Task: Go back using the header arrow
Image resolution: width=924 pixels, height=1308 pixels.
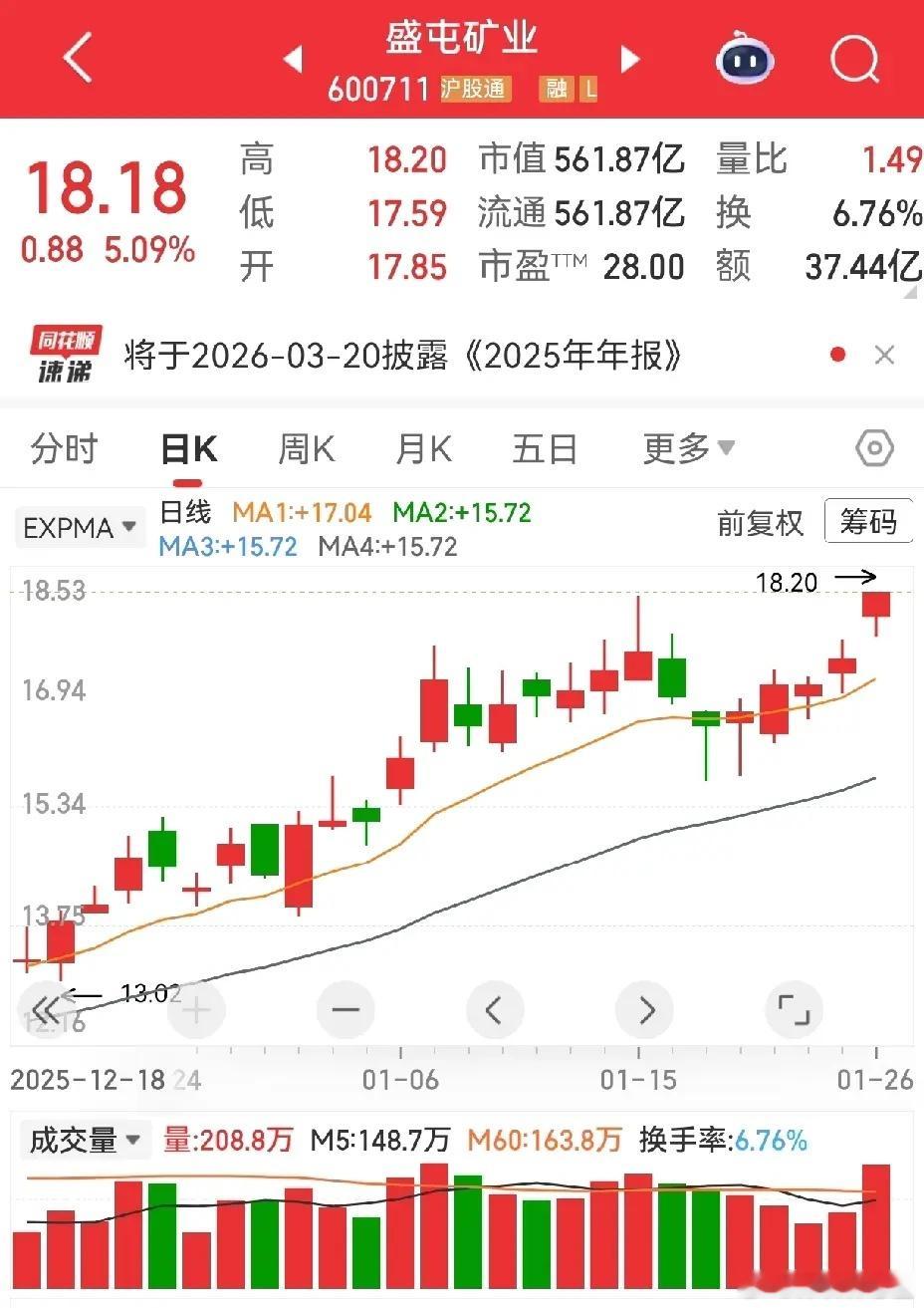Action: (x=78, y=58)
